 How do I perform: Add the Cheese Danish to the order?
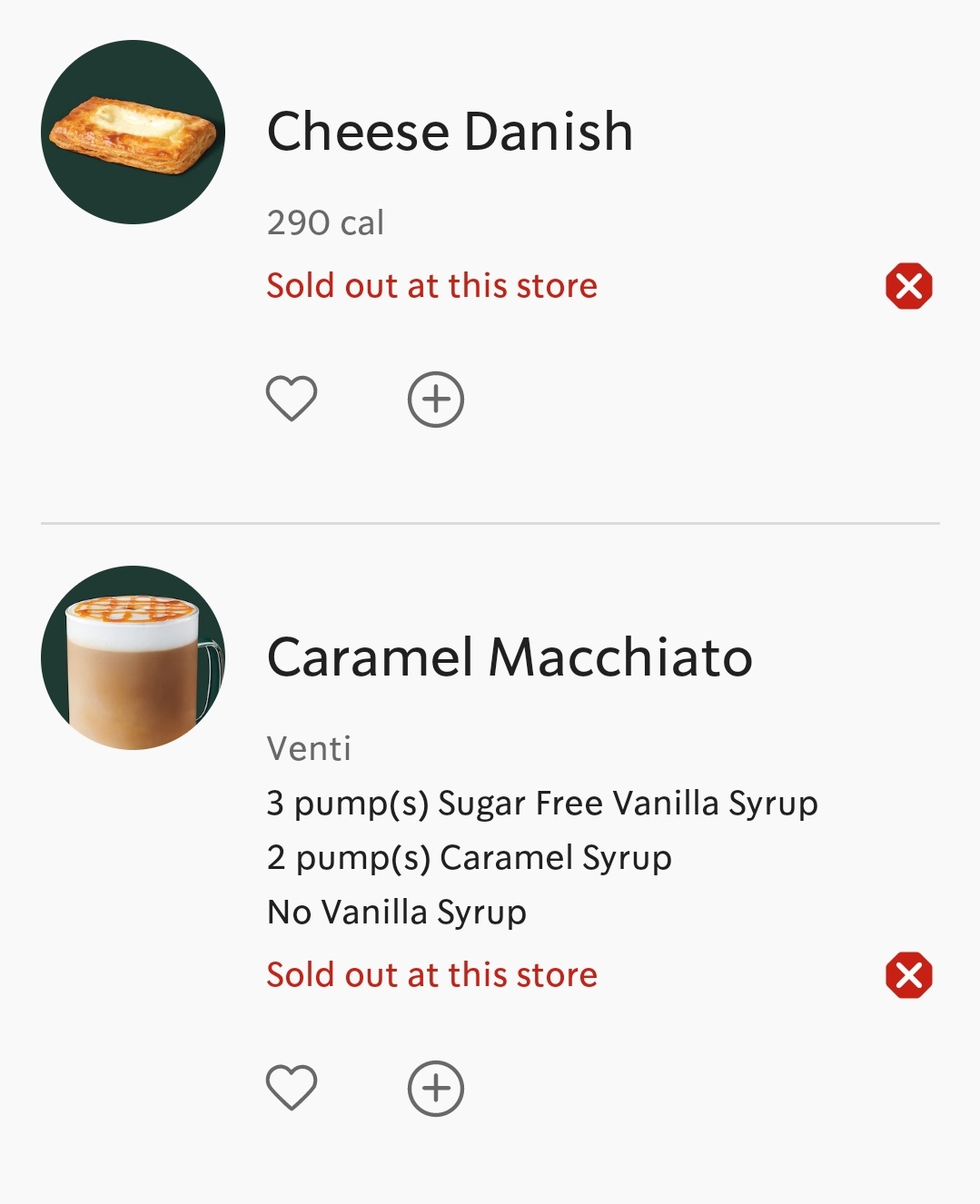click(x=436, y=400)
